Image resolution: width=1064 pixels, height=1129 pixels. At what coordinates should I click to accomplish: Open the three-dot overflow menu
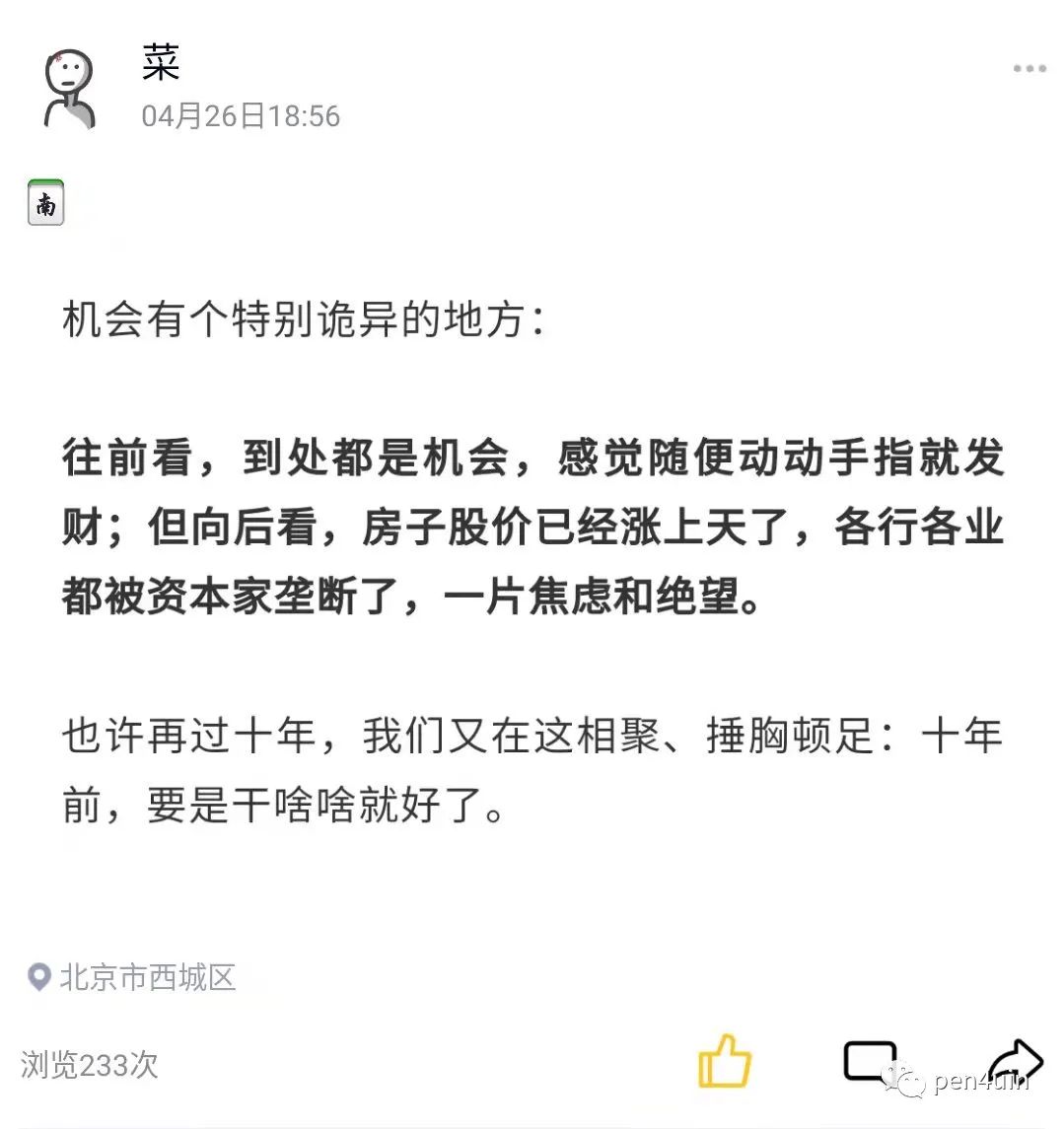click(x=1029, y=69)
